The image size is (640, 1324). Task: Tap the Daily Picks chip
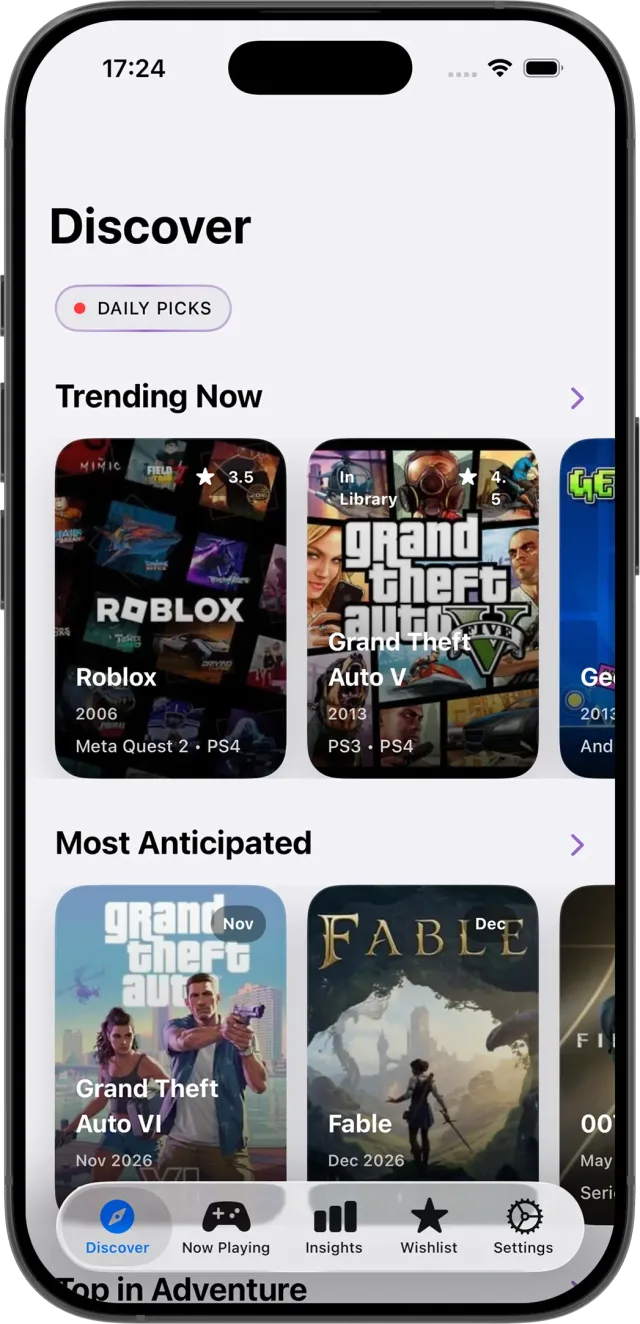click(143, 308)
